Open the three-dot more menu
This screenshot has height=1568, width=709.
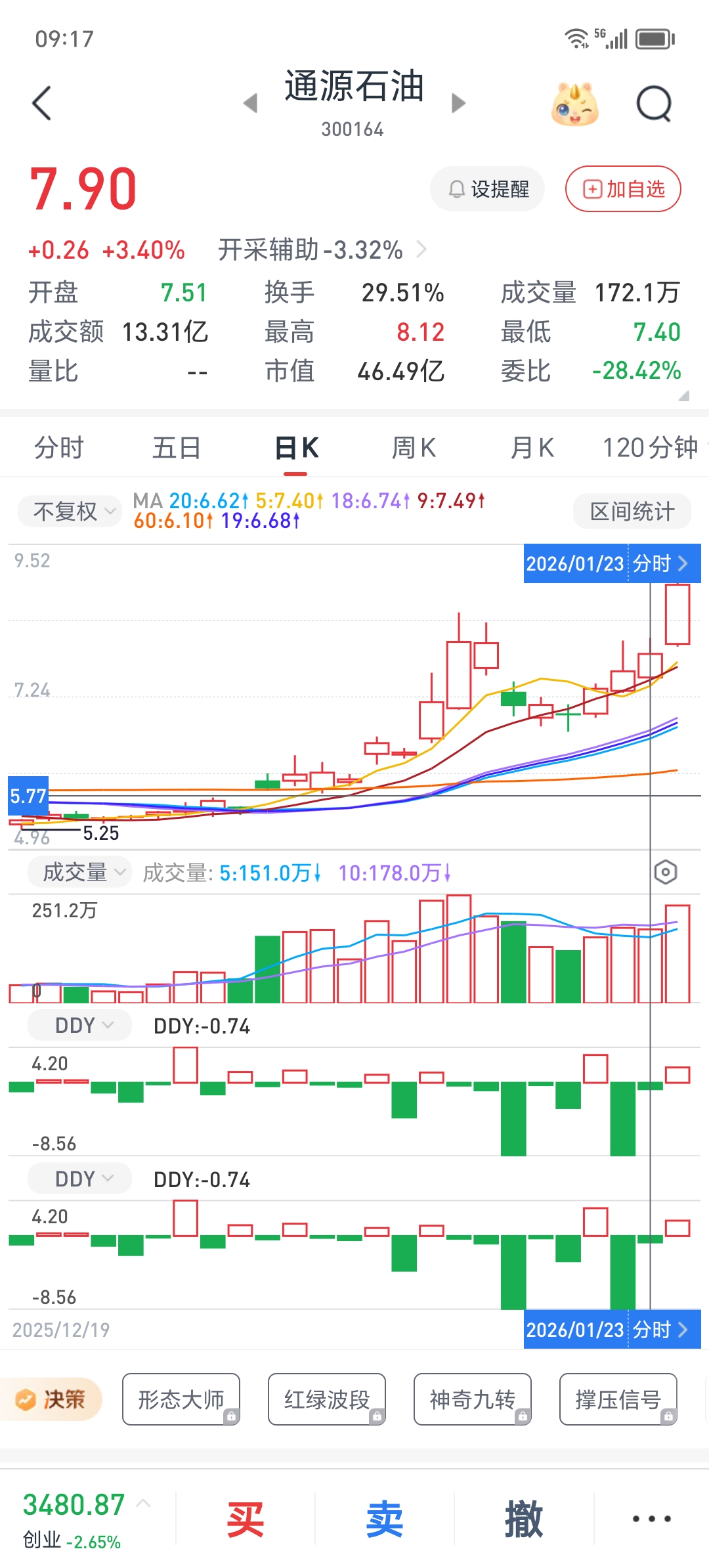click(x=651, y=1518)
